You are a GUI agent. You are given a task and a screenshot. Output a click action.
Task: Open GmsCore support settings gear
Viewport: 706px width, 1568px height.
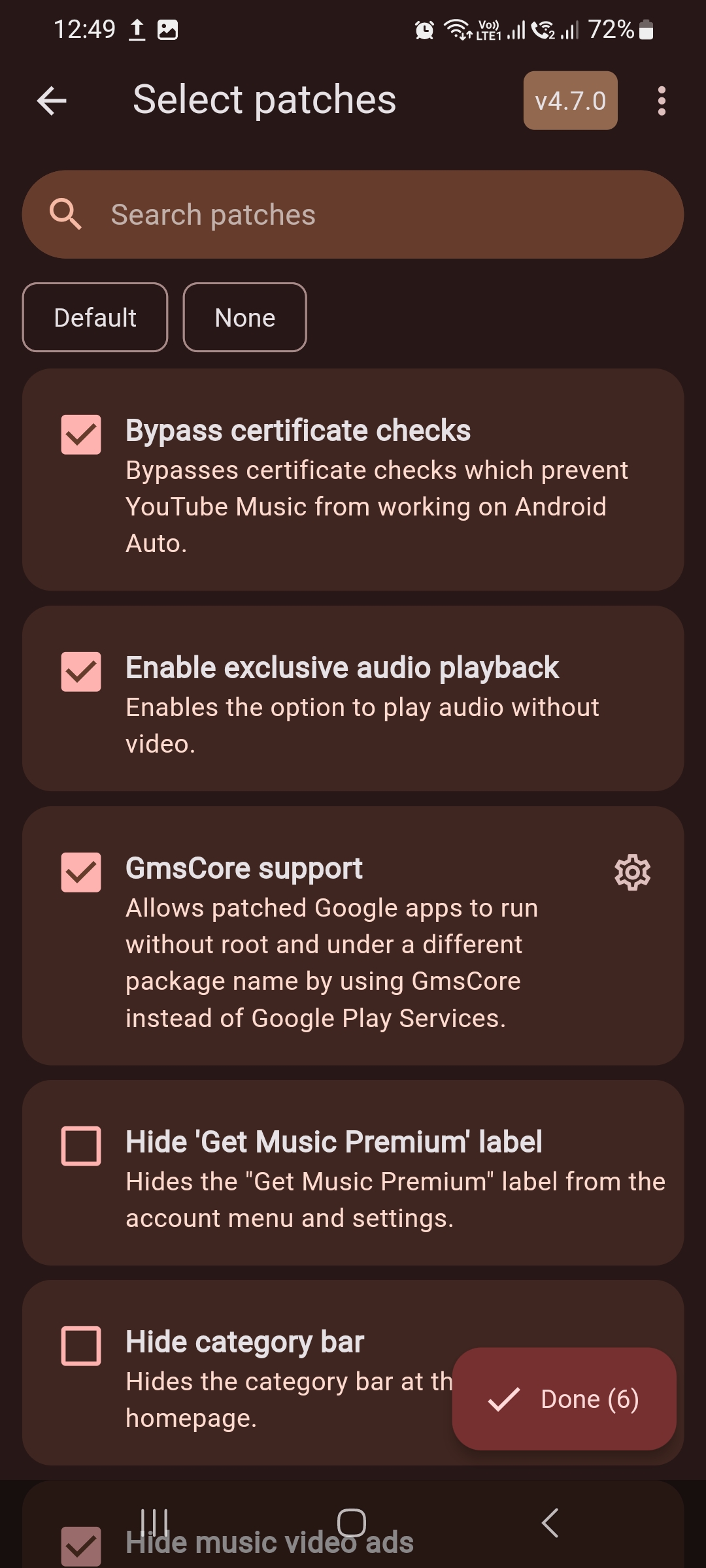click(x=632, y=872)
